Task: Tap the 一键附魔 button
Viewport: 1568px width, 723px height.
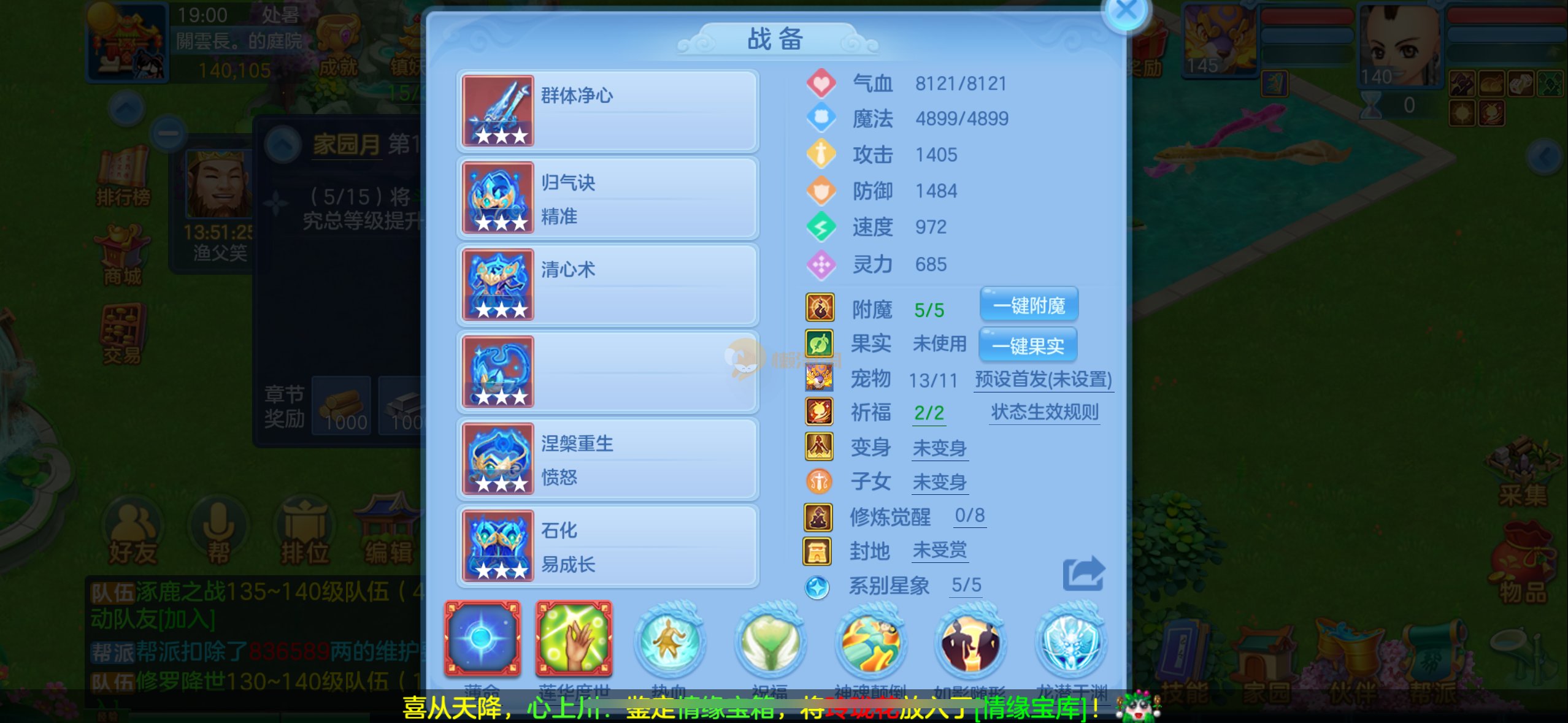Action: click(1029, 305)
